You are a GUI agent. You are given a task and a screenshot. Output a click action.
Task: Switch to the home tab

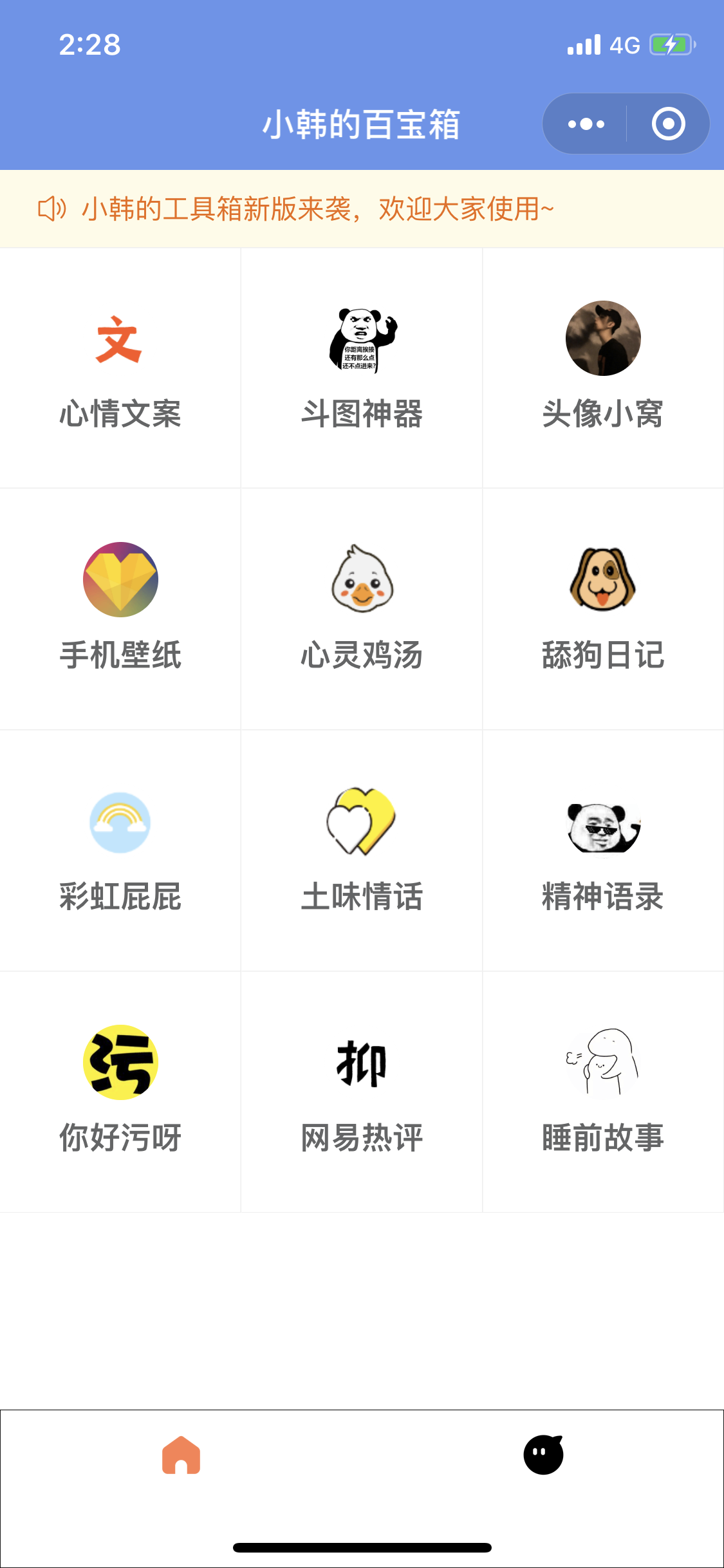click(x=181, y=1455)
